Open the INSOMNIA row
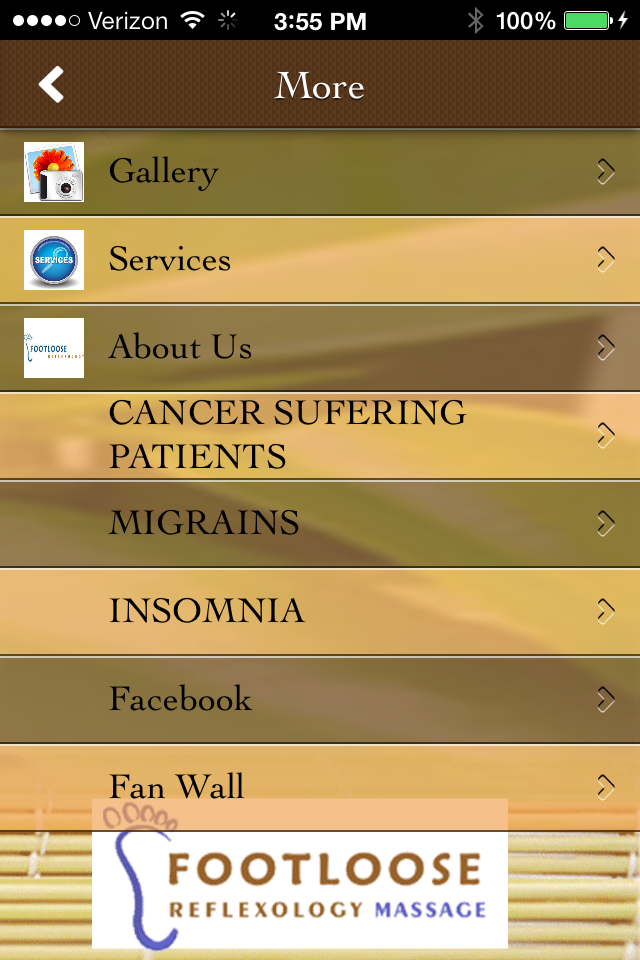 pos(320,611)
